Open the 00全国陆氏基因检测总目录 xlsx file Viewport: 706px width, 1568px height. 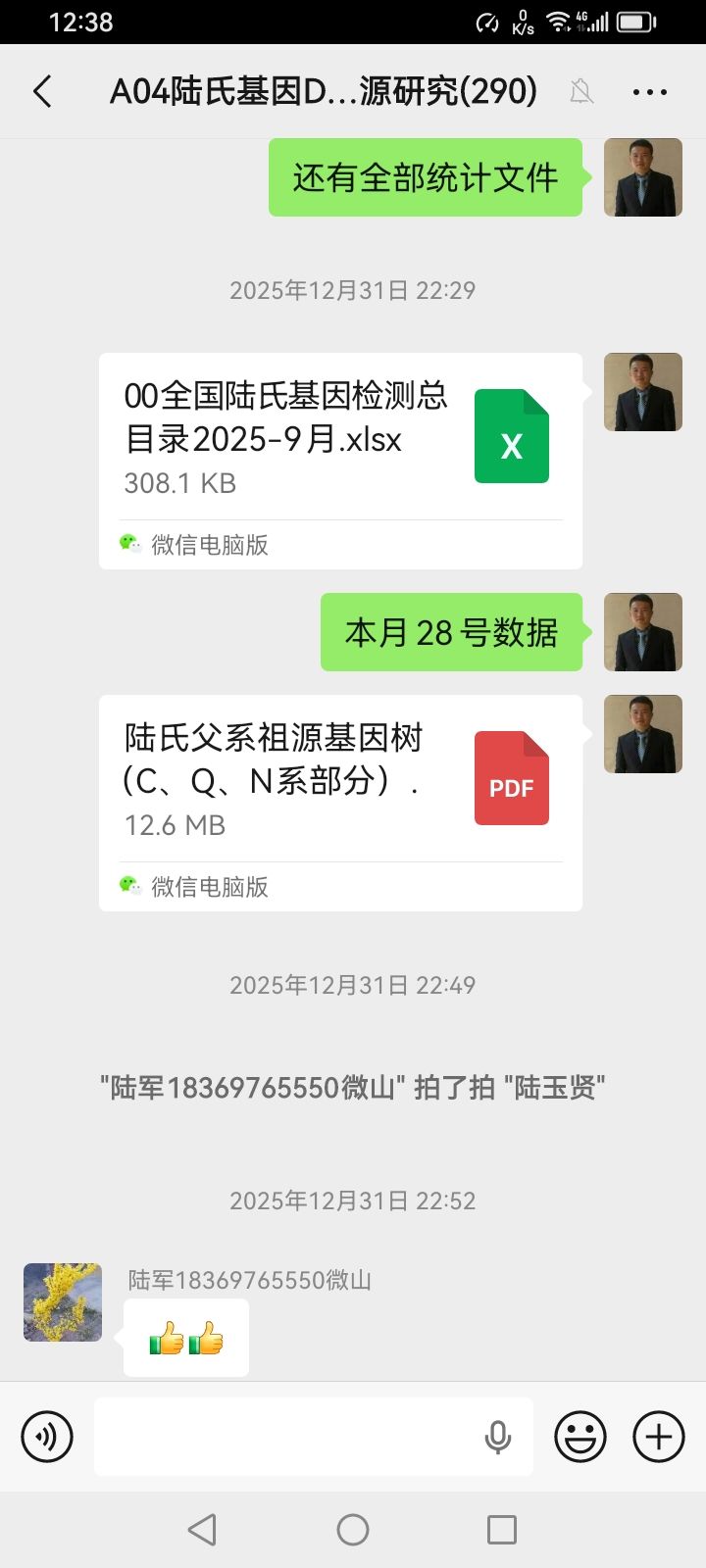click(x=340, y=438)
